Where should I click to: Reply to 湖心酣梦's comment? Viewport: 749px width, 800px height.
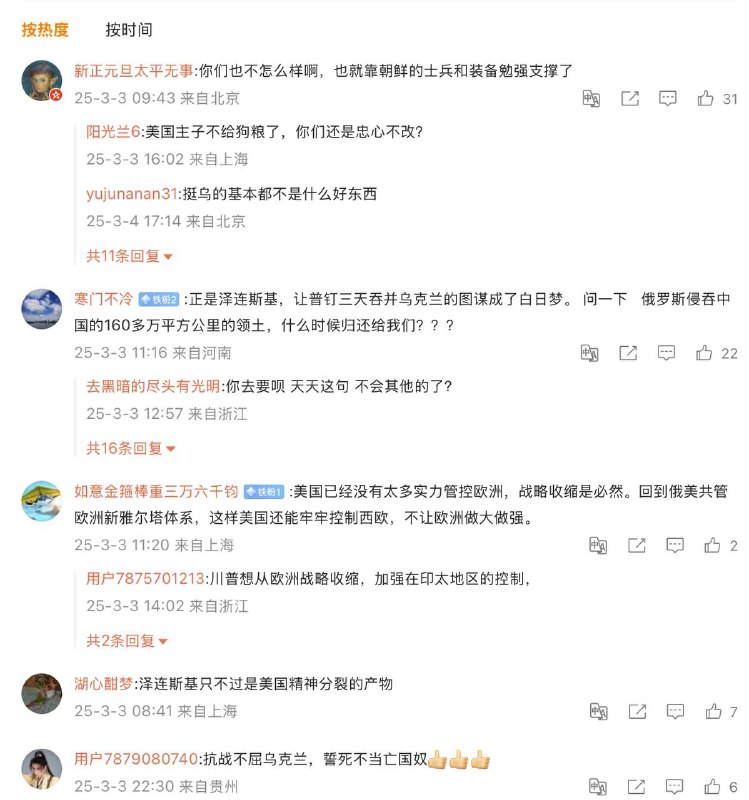pyautogui.click(x=675, y=711)
